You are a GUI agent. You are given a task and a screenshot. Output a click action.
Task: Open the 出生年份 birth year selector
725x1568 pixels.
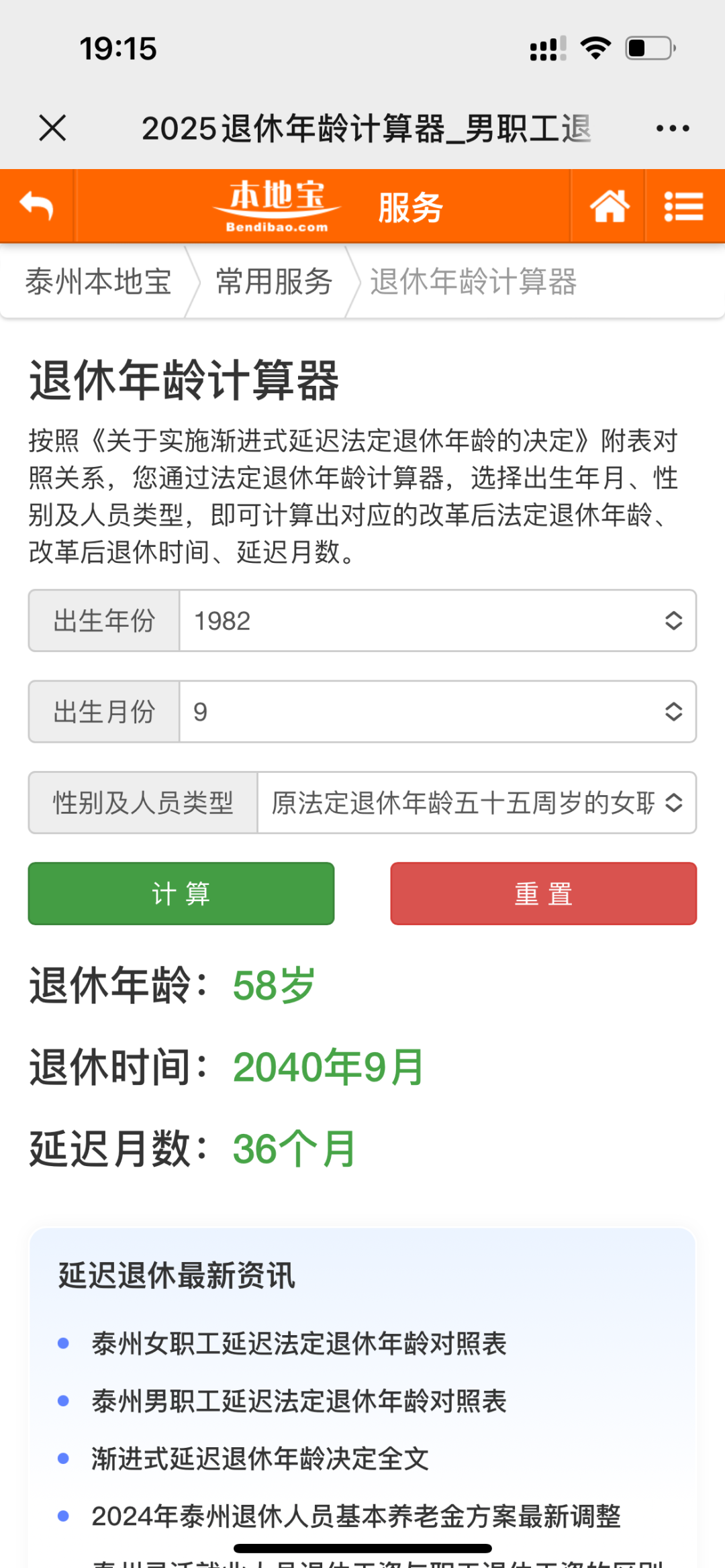click(436, 621)
